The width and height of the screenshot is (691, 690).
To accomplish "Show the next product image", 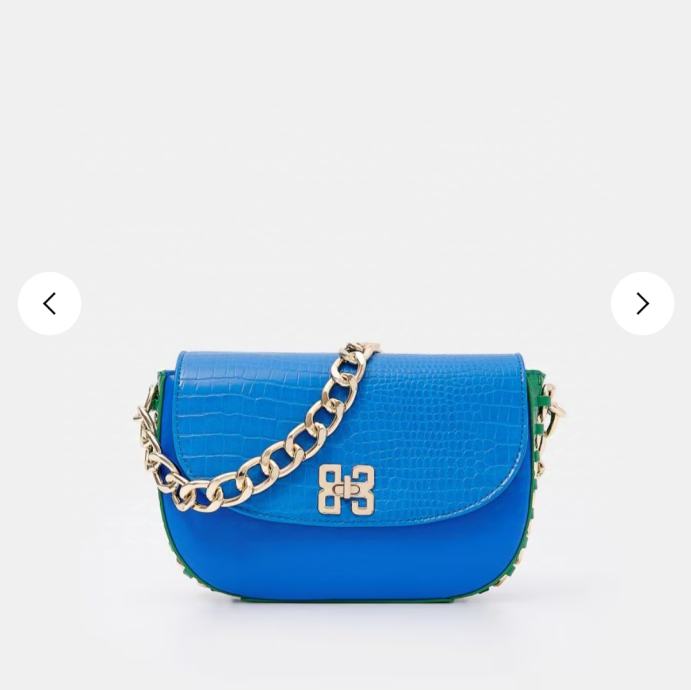I will [642, 303].
